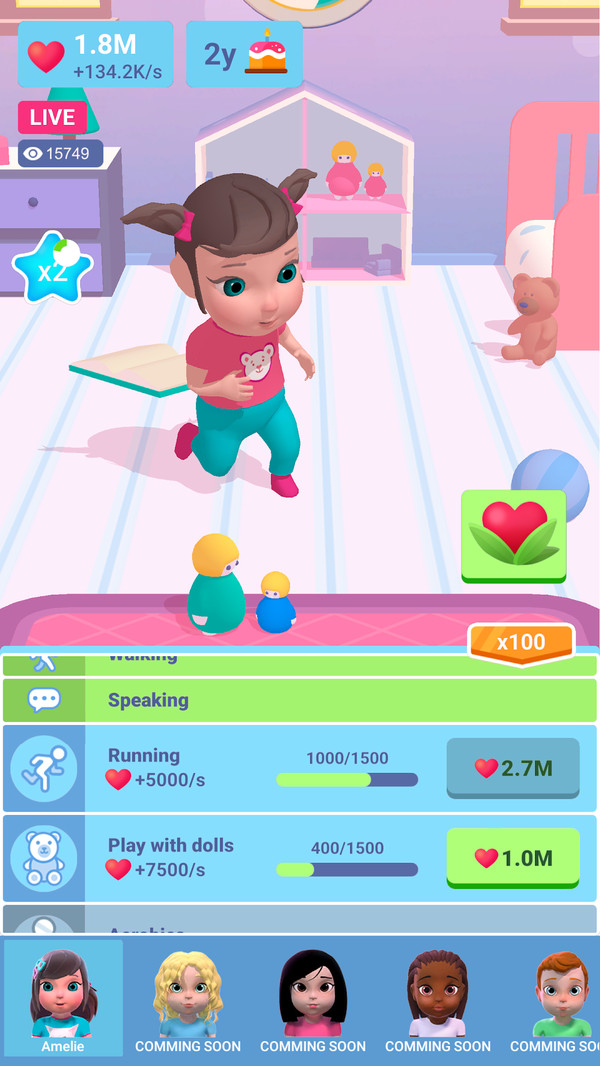The image size is (600, 1066).
Task: Select the Amelie character
Action: pyautogui.click(x=64, y=997)
